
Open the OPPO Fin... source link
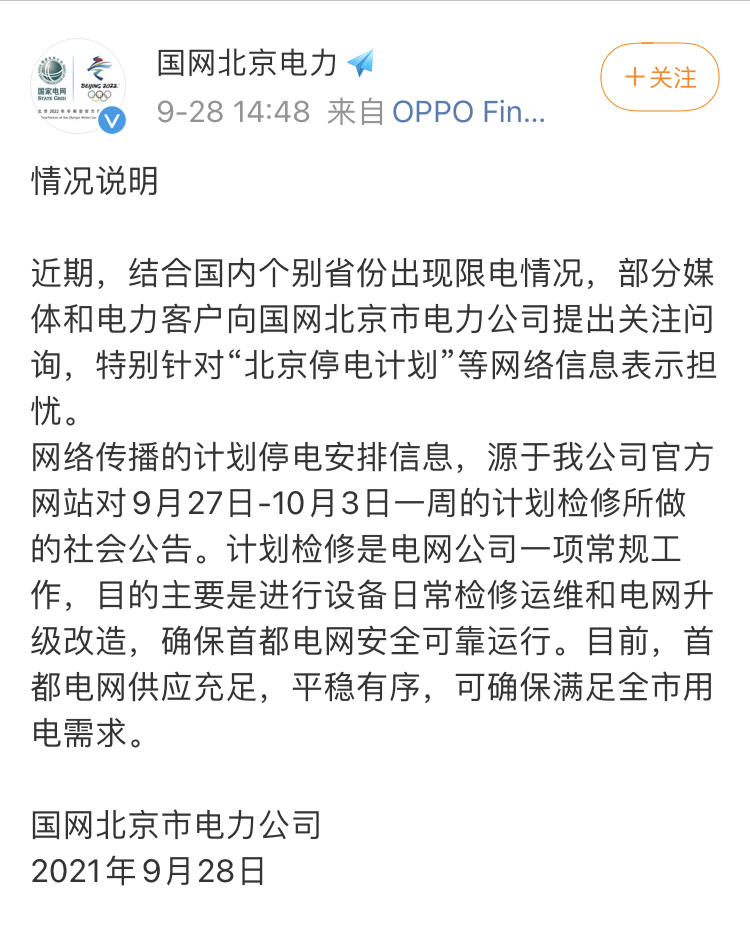click(468, 111)
